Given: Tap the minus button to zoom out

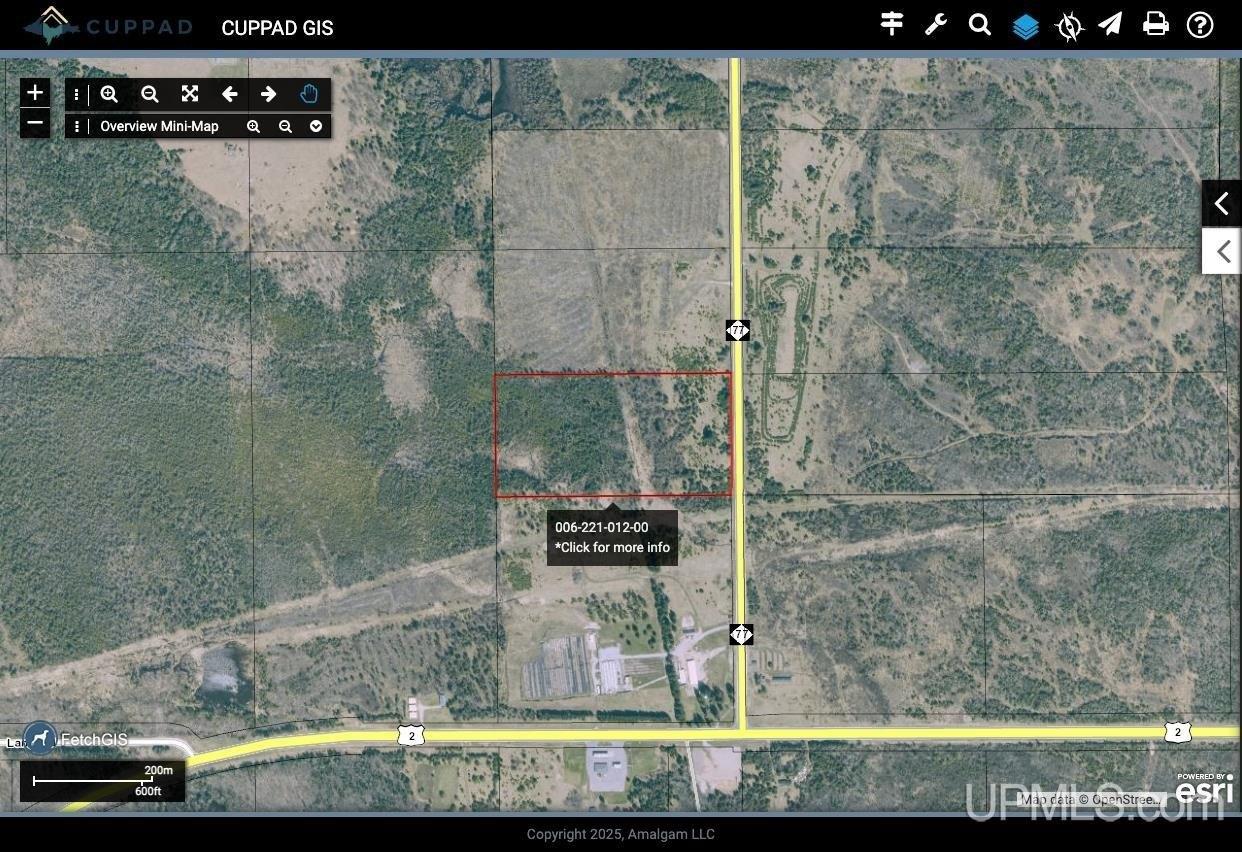Looking at the screenshot, I should pyautogui.click(x=35, y=123).
